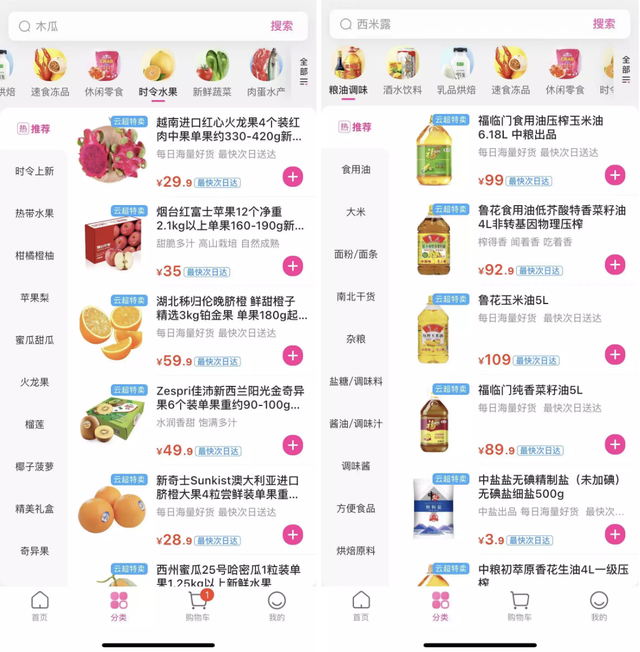Add the 烟台红富士苹果 to cart
This screenshot has width=640, height=652.
[292, 265]
